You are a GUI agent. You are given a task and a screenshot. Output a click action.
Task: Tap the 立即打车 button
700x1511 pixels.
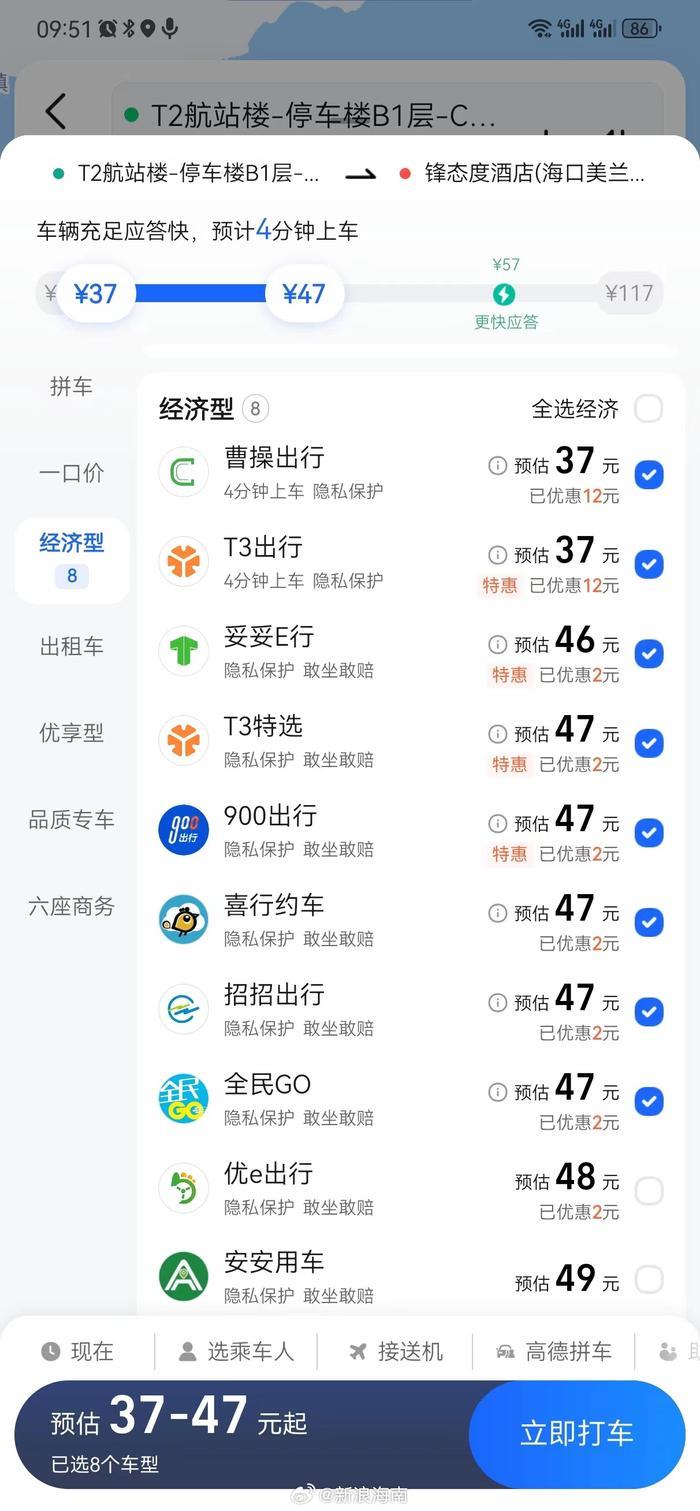tap(576, 1433)
